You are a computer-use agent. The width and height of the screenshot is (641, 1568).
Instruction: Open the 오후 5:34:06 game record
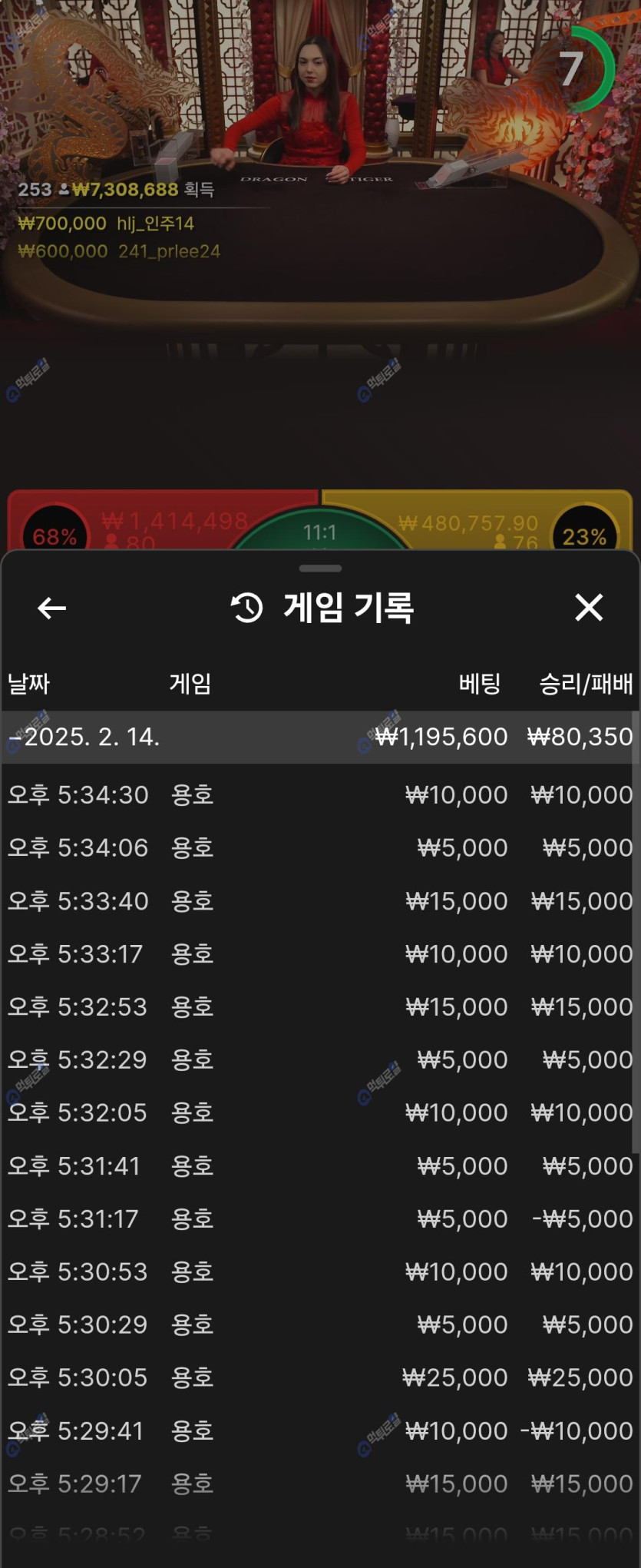coord(319,847)
